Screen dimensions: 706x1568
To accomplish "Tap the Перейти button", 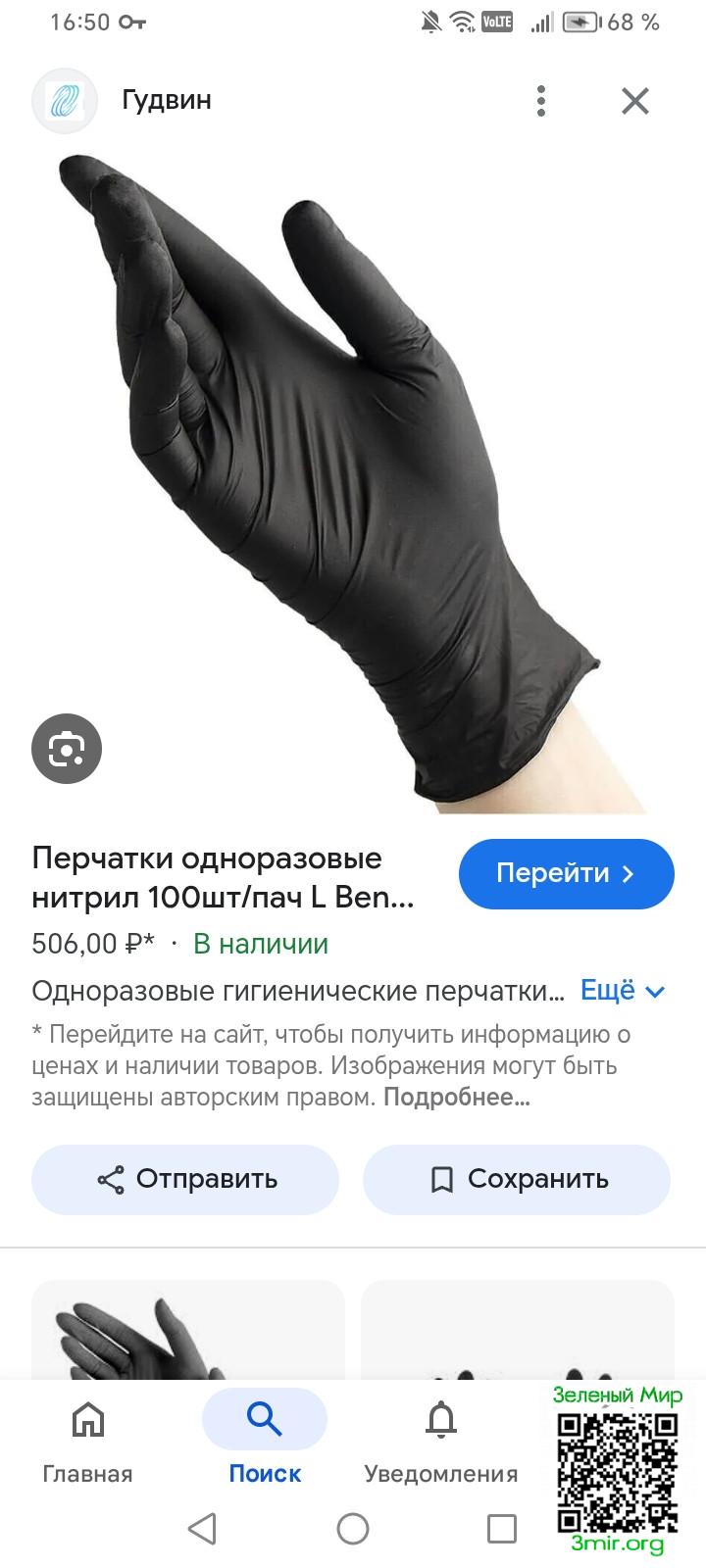I will click(x=566, y=873).
